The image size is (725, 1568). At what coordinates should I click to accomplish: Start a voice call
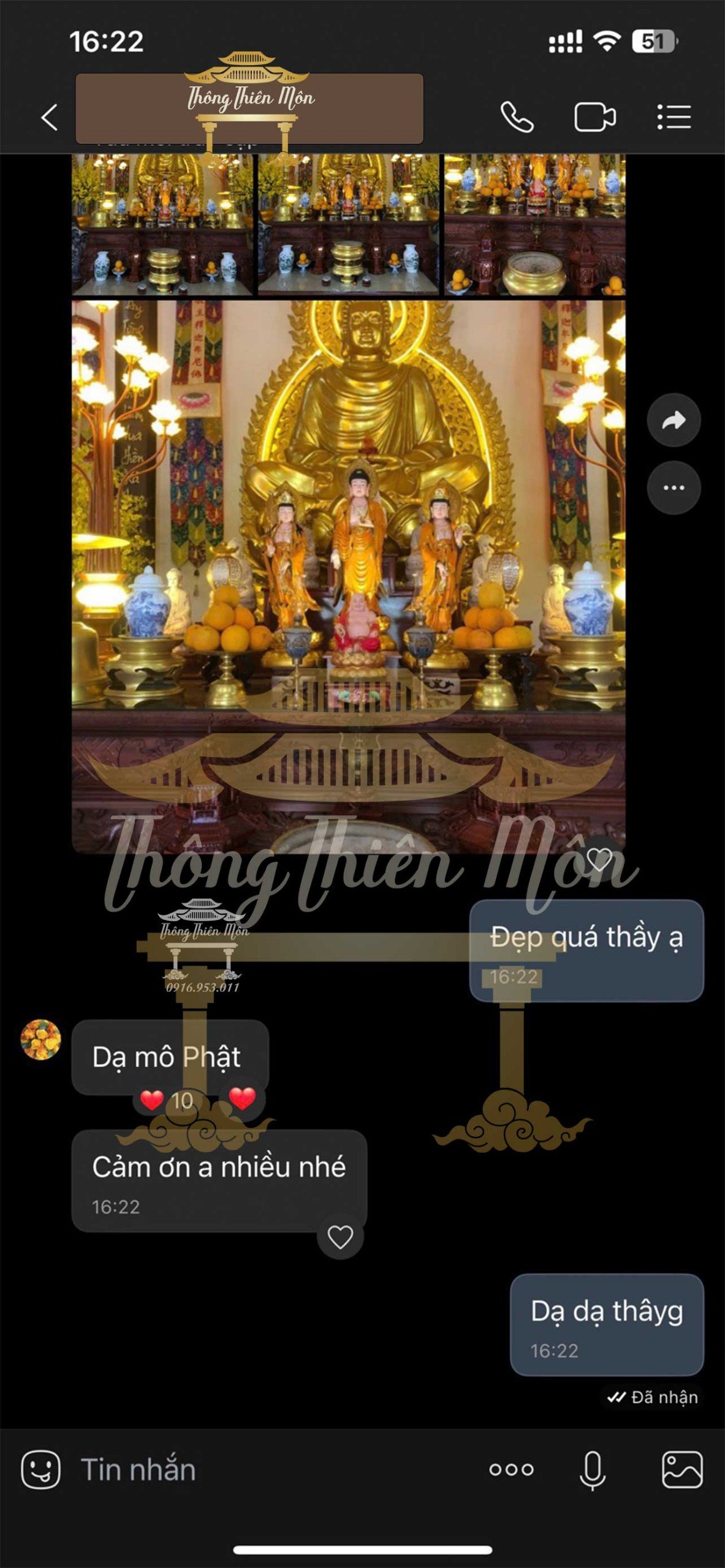point(517,117)
